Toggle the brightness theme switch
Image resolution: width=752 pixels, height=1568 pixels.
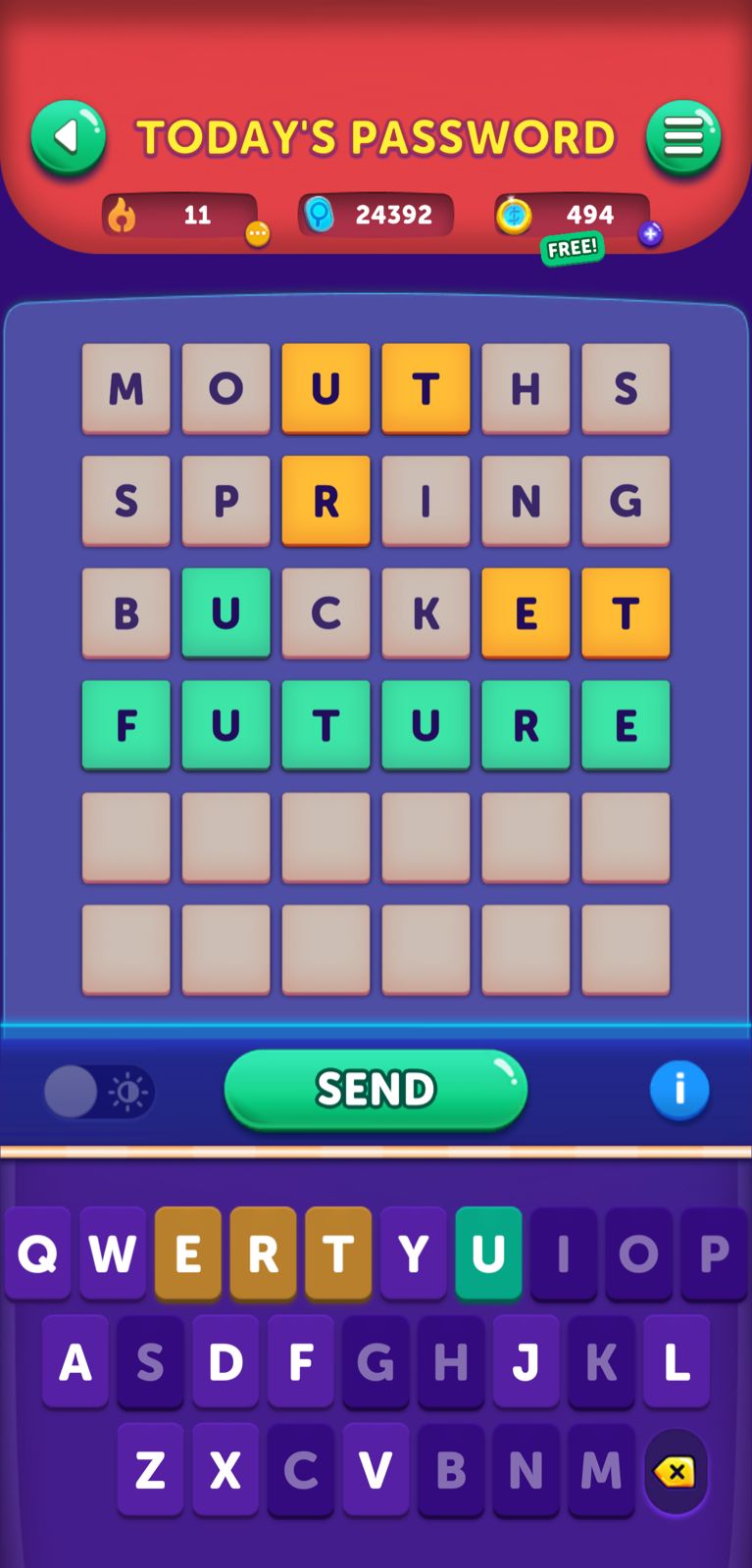tap(99, 1091)
